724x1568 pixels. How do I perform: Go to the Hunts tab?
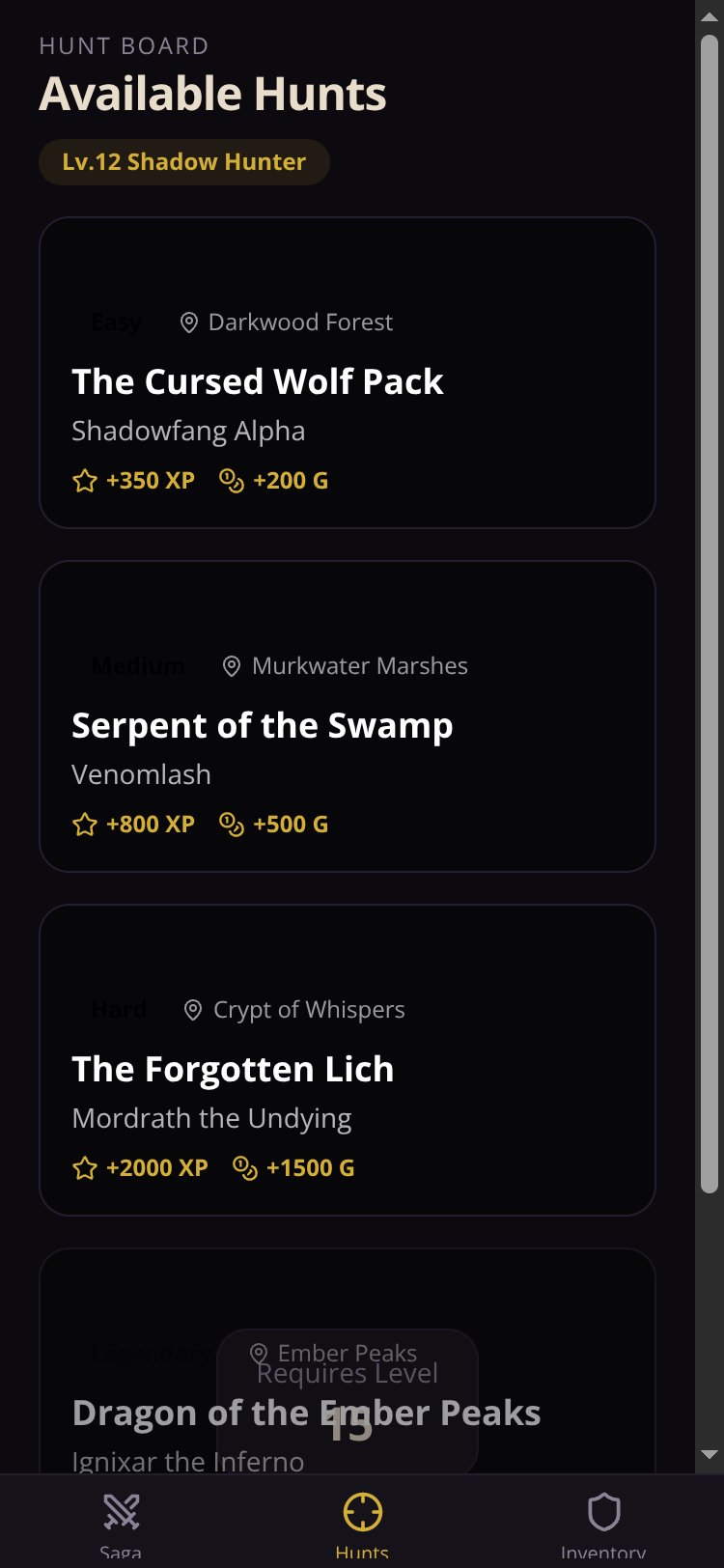pyautogui.click(x=362, y=1522)
